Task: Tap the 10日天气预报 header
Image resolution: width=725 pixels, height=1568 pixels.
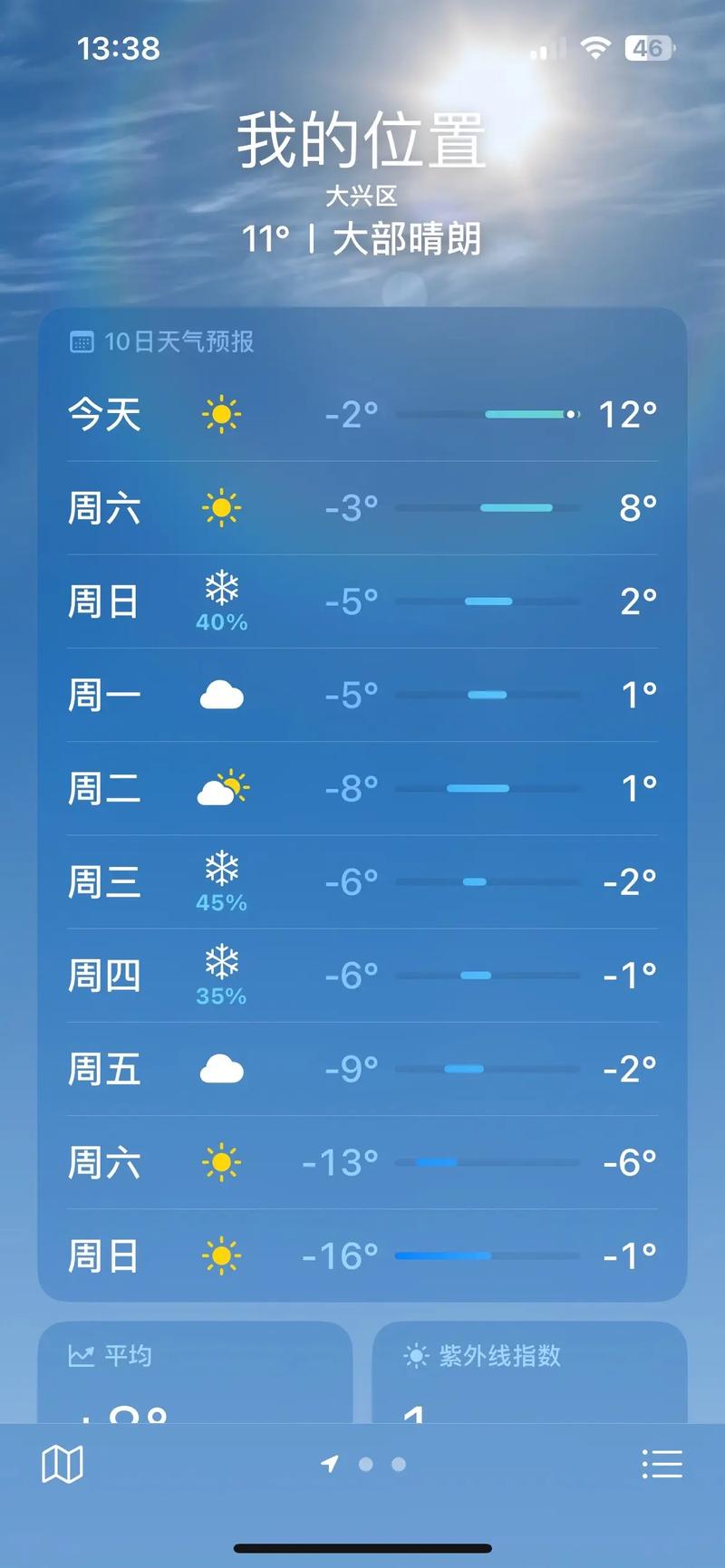Action: pos(179,341)
